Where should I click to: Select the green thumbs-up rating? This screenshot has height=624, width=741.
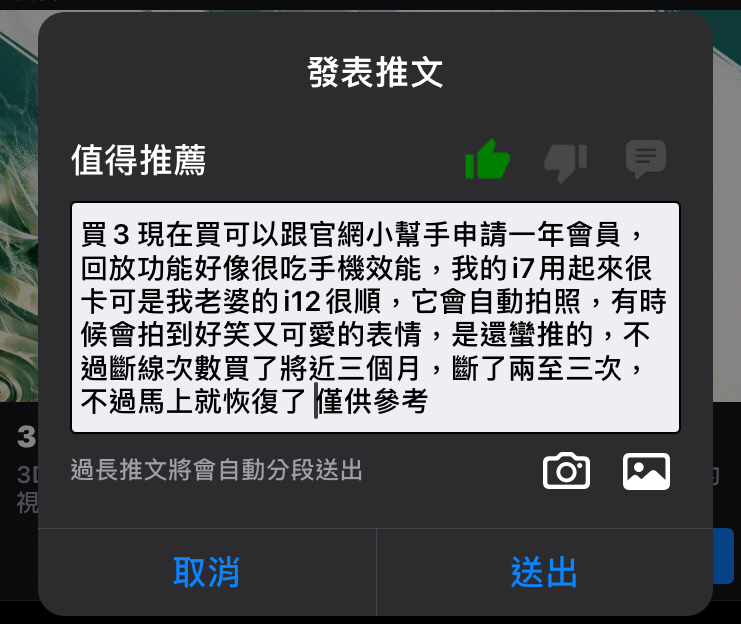(487, 159)
